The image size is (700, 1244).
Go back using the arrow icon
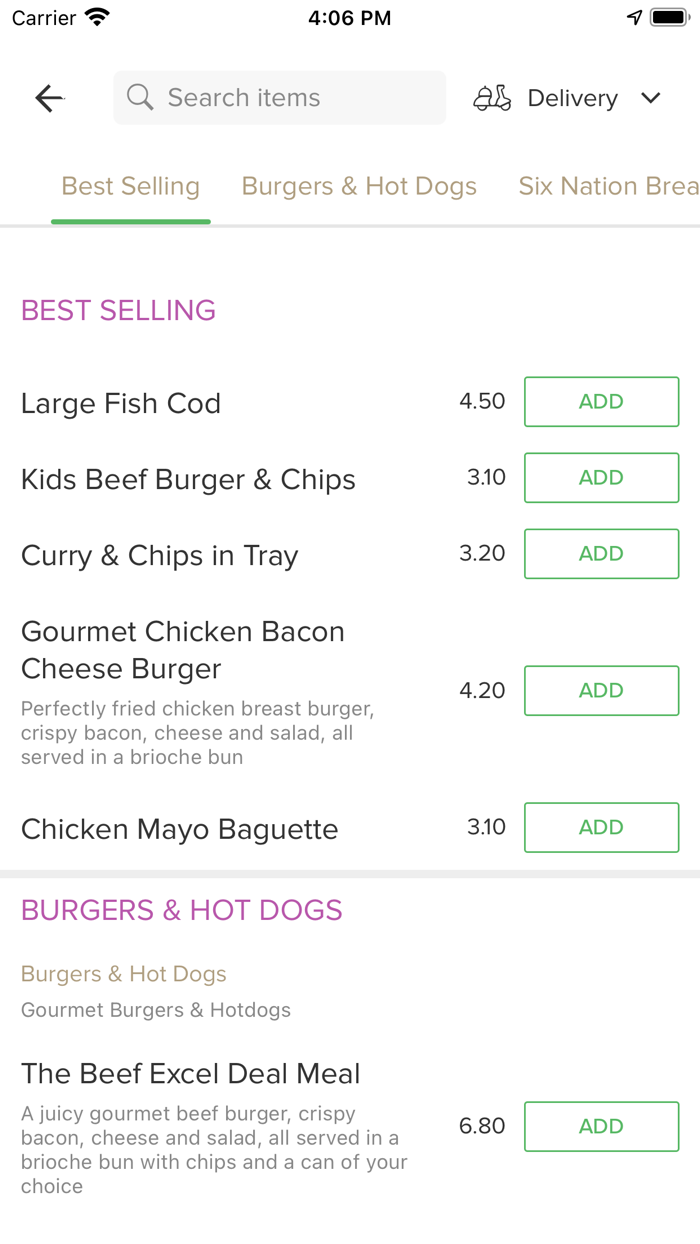[x=49, y=98]
